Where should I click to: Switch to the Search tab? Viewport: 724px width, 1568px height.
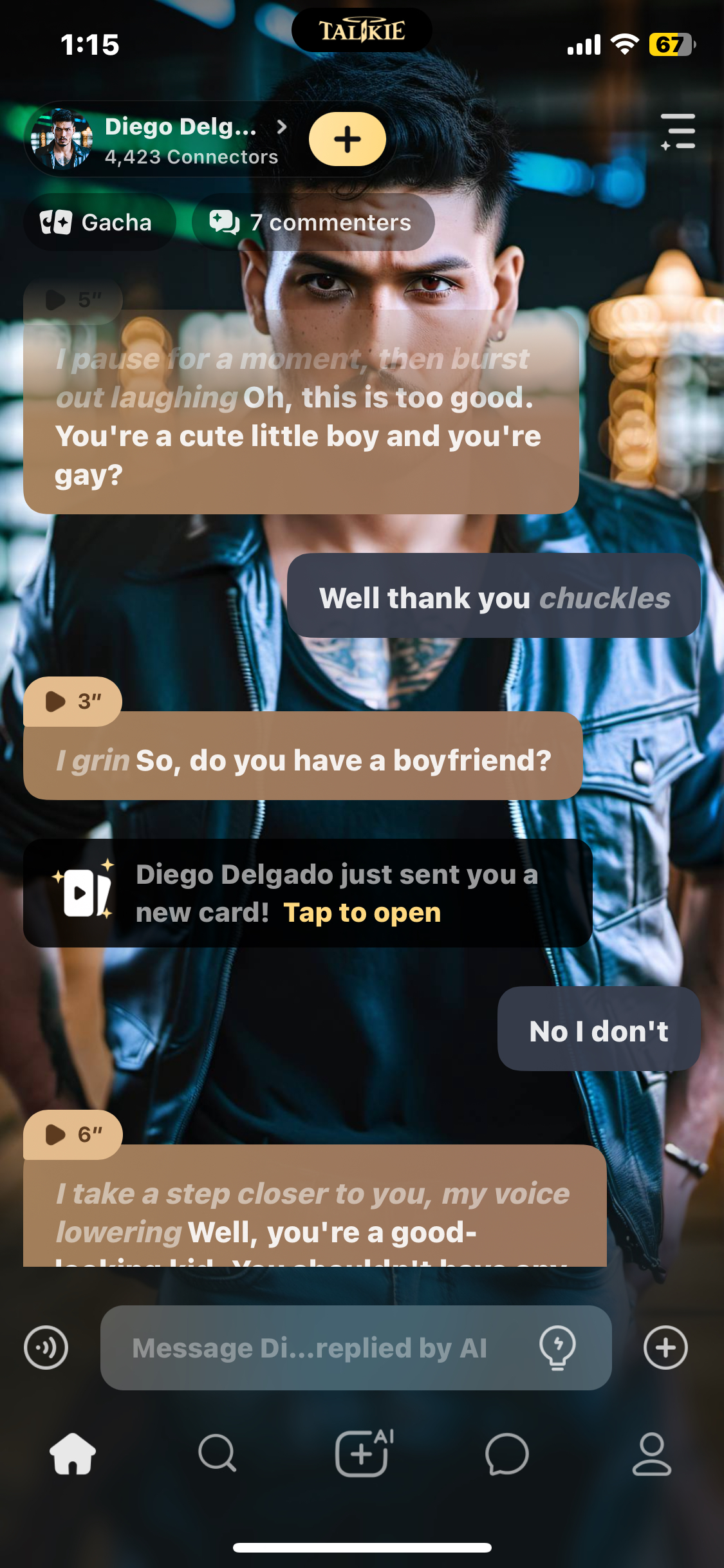pyautogui.click(x=218, y=1453)
